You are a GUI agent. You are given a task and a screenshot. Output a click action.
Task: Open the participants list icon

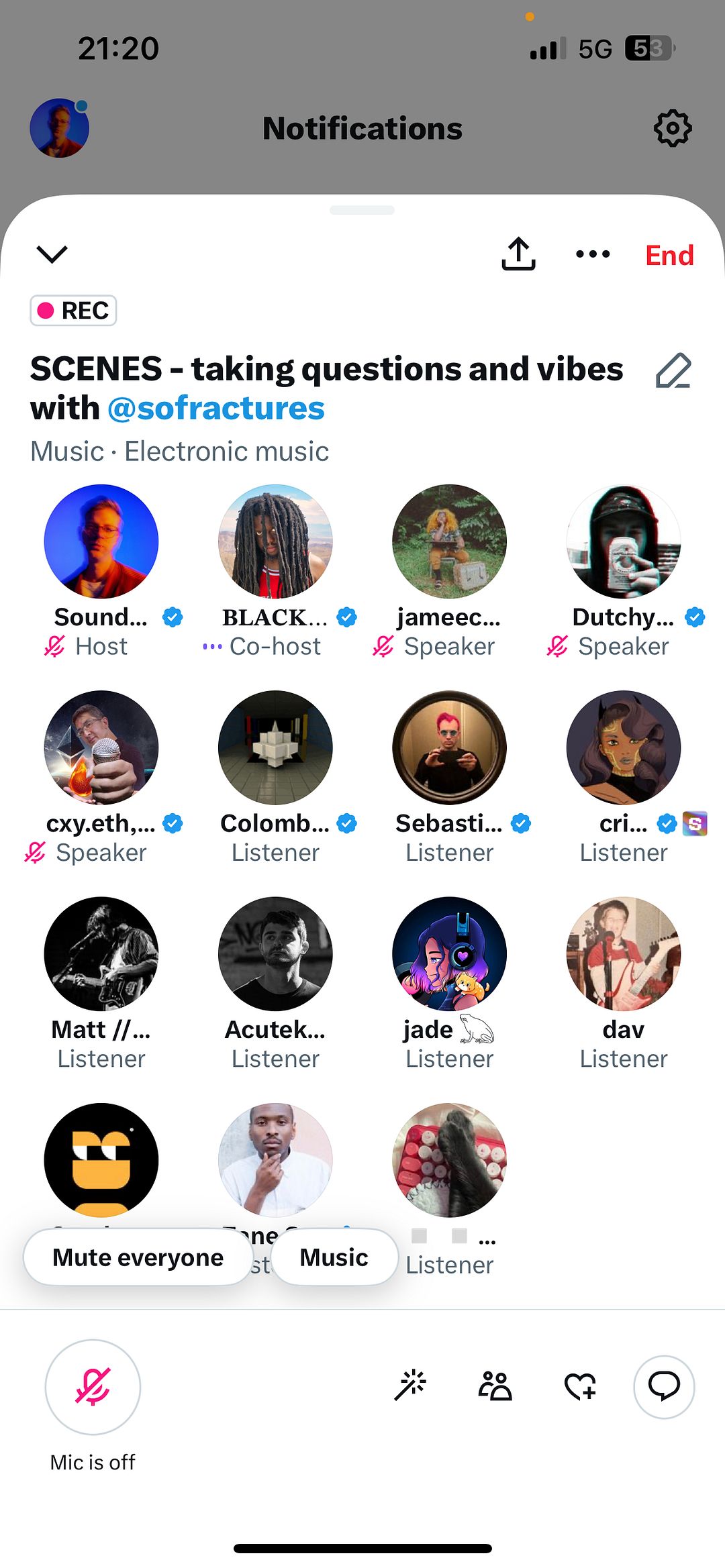click(495, 1386)
